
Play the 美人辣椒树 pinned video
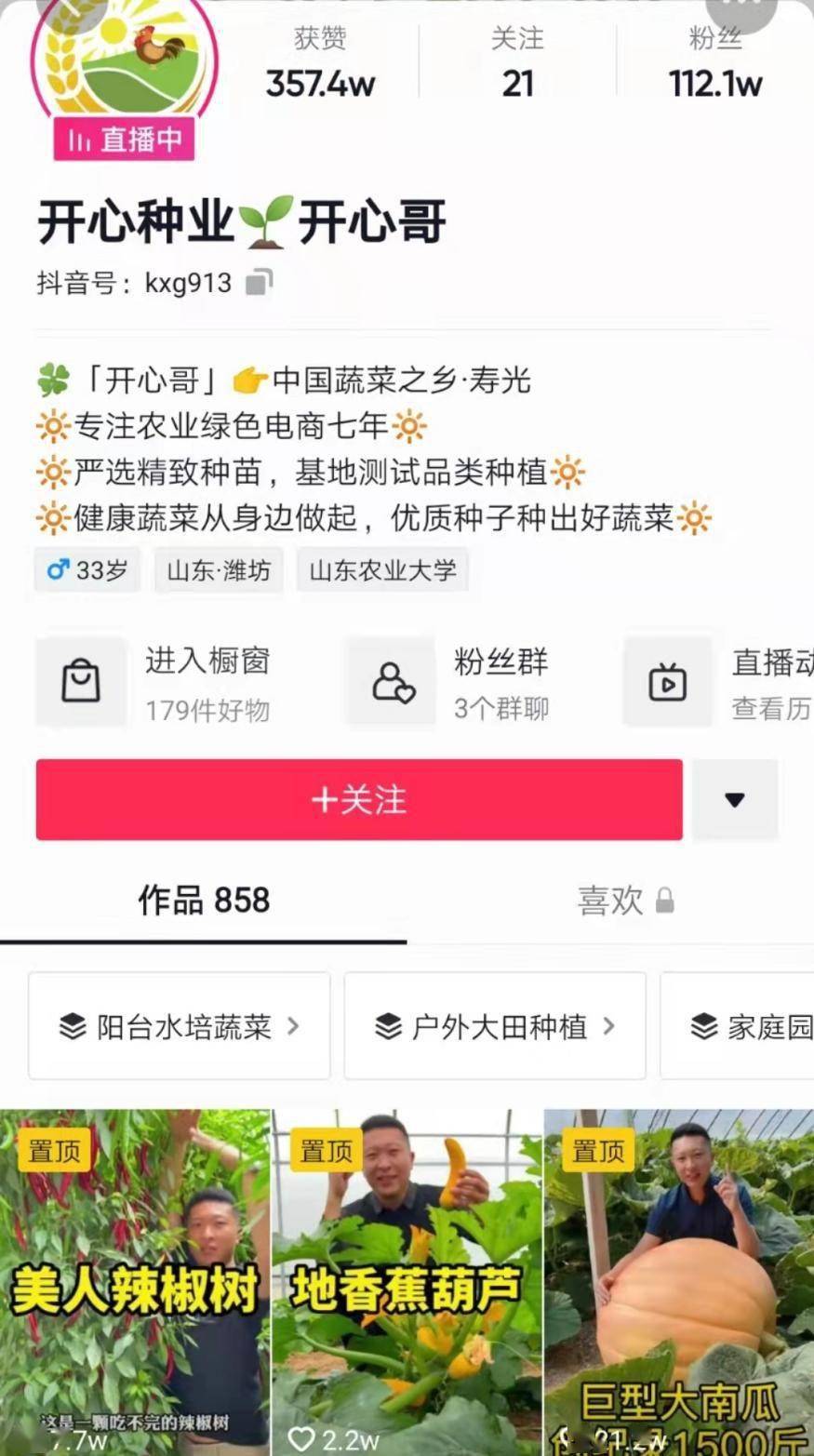click(x=135, y=1282)
